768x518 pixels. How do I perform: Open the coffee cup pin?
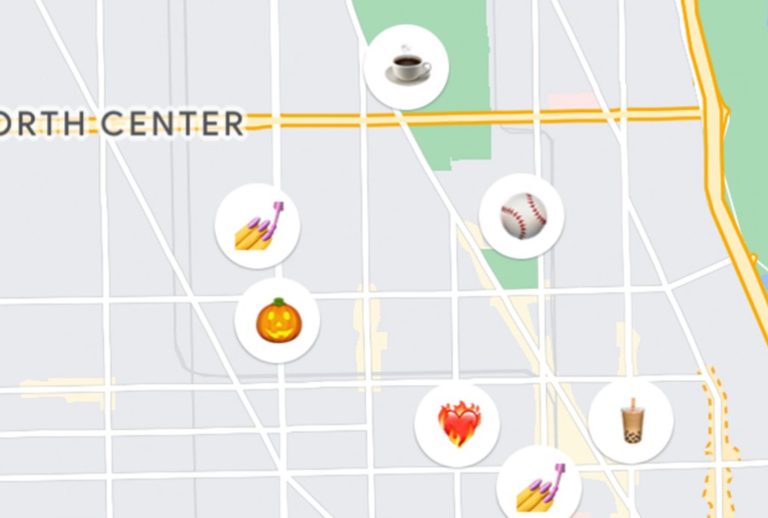pos(406,67)
